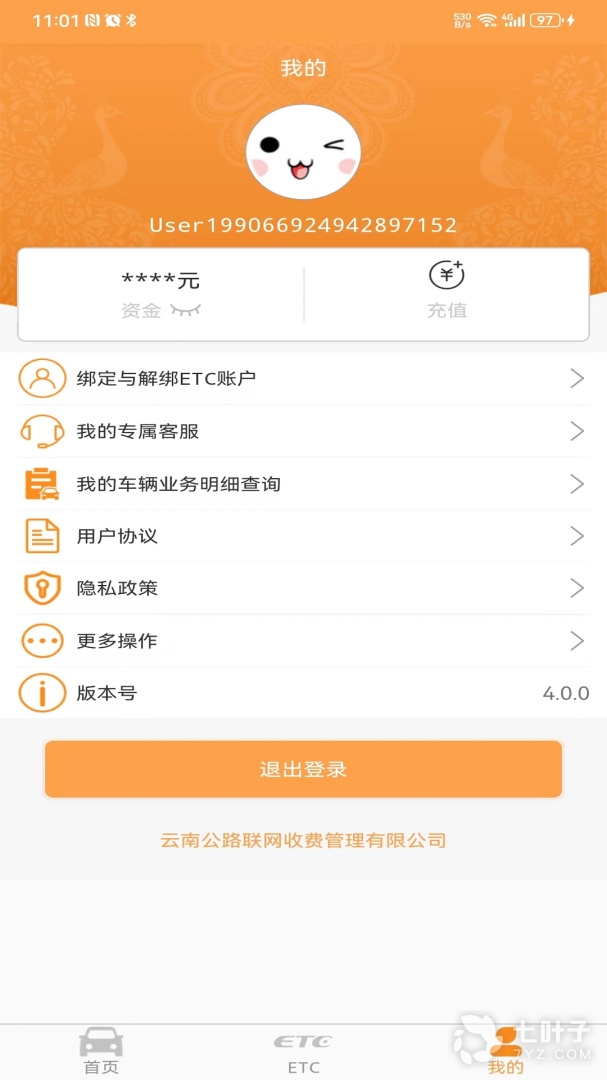Select the 我的 tab
The image size is (607, 1080).
pos(505,1051)
